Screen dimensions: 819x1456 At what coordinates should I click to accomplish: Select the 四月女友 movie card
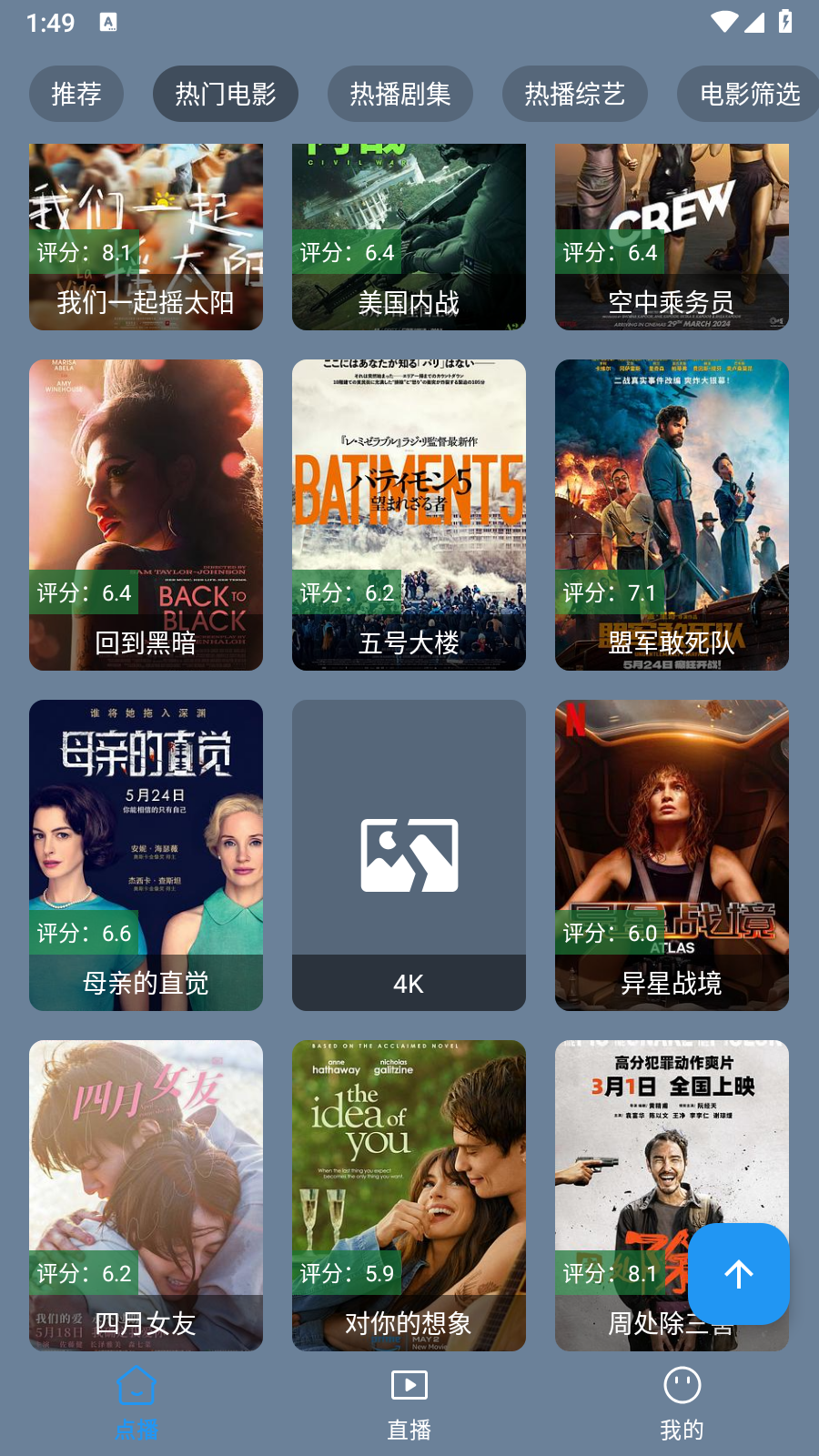point(146,1196)
